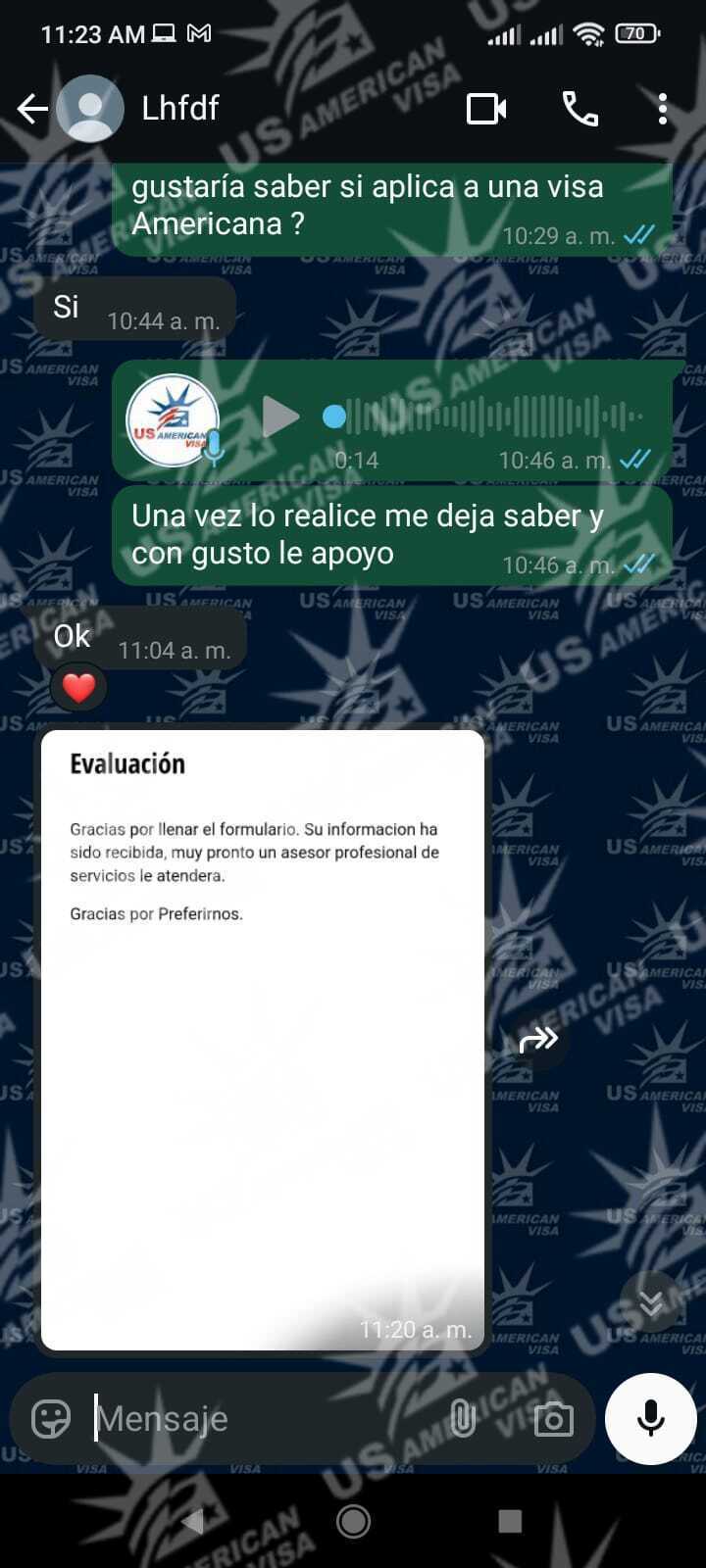Start a voice call with Lhfdf
This screenshot has height=1568, width=706.
point(580,109)
